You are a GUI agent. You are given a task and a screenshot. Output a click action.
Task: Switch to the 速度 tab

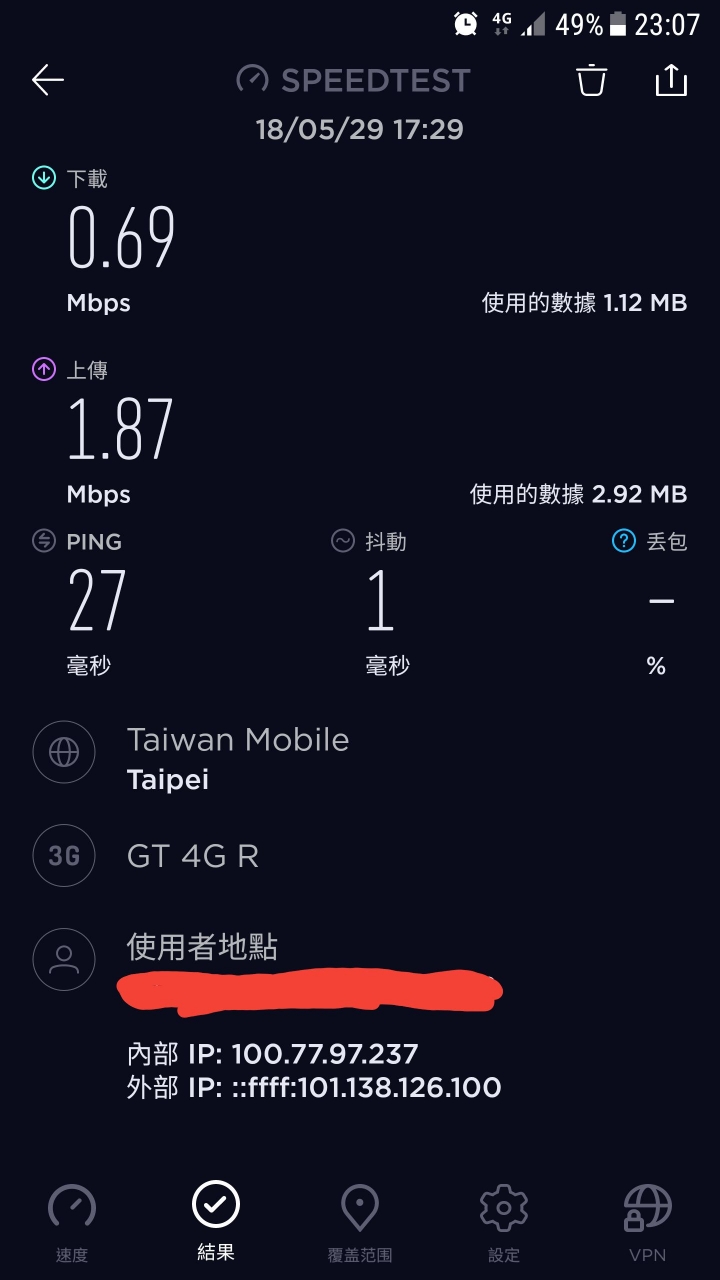click(72, 1223)
